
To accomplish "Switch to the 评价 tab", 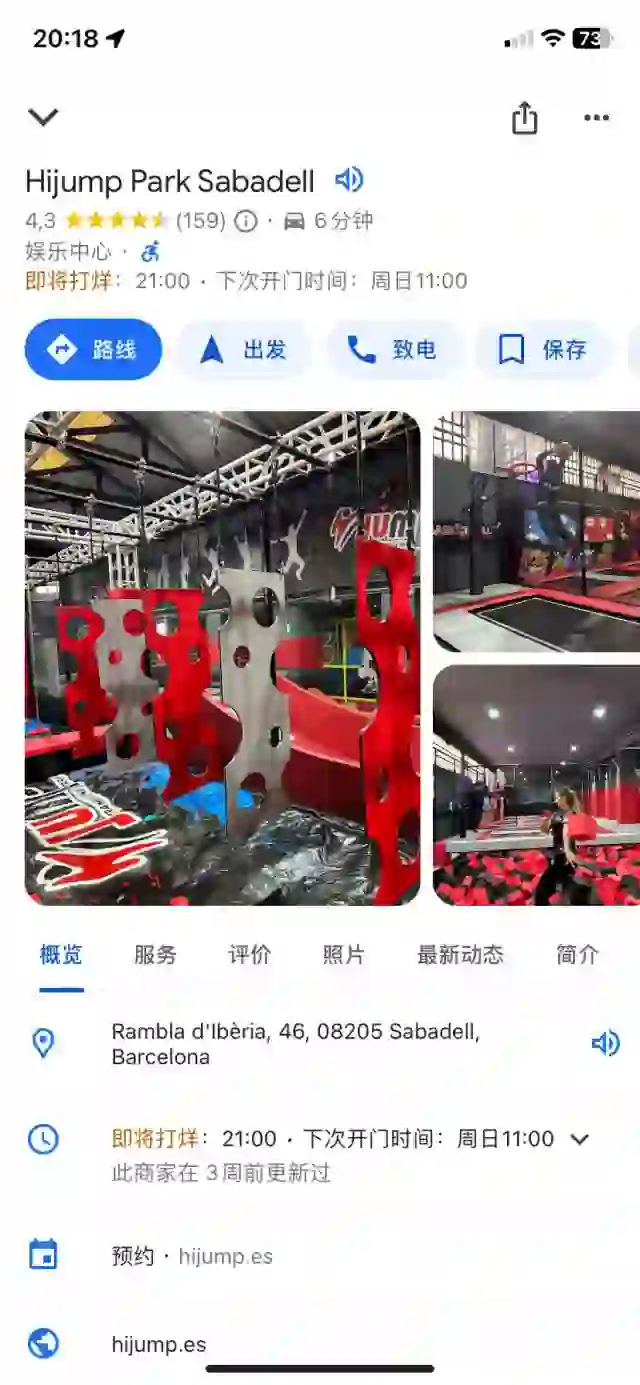I will point(249,955).
